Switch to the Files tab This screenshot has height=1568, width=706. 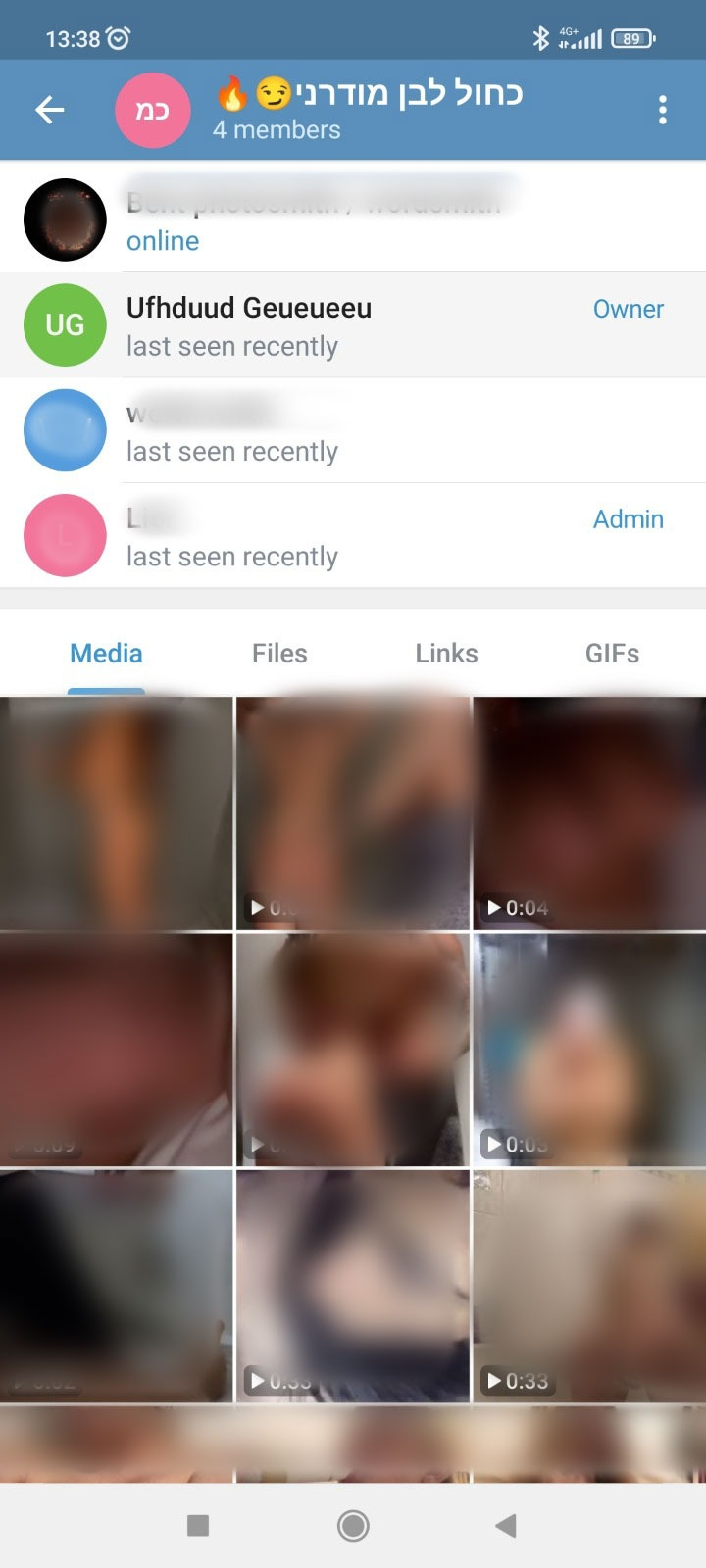tap(279, 654)
